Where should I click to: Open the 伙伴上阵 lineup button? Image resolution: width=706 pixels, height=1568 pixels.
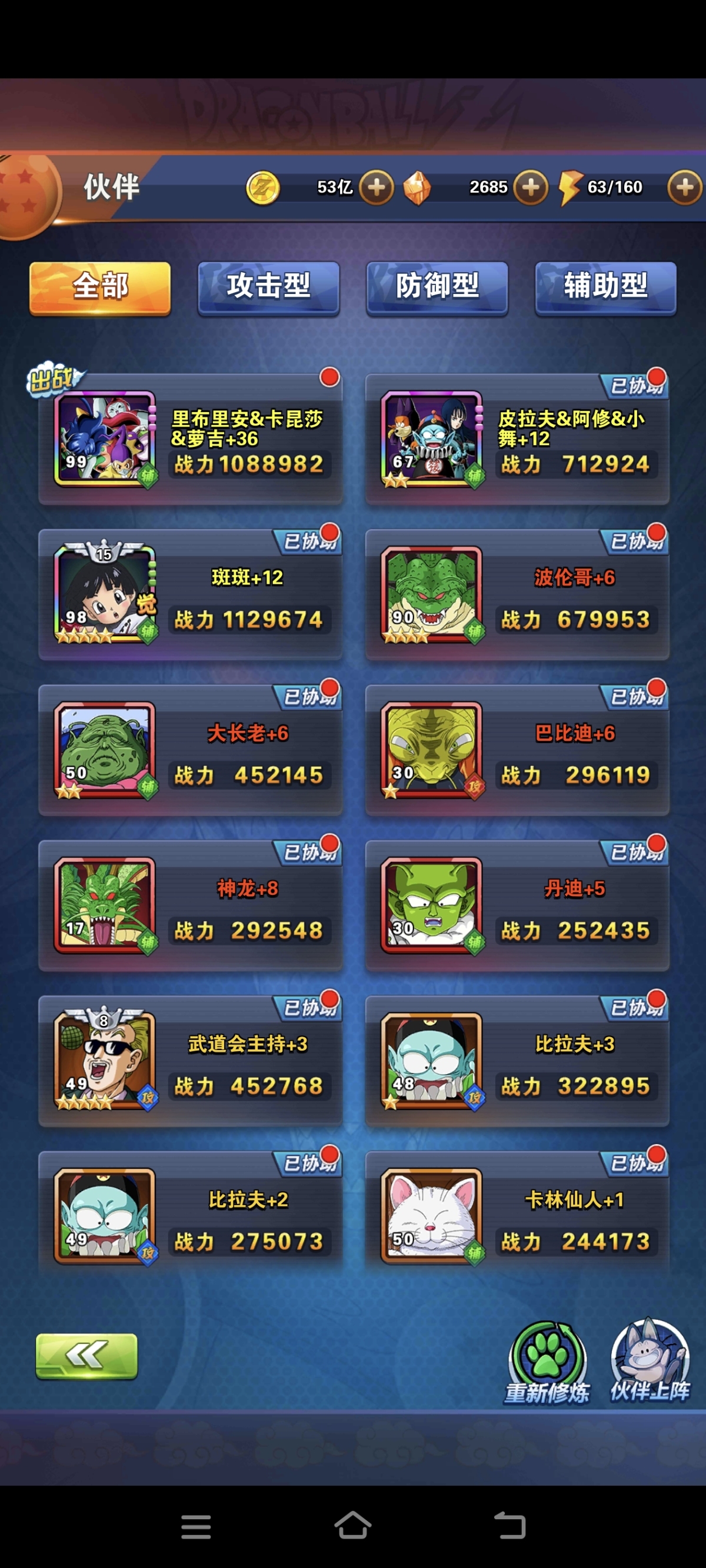coord(650,1362)
